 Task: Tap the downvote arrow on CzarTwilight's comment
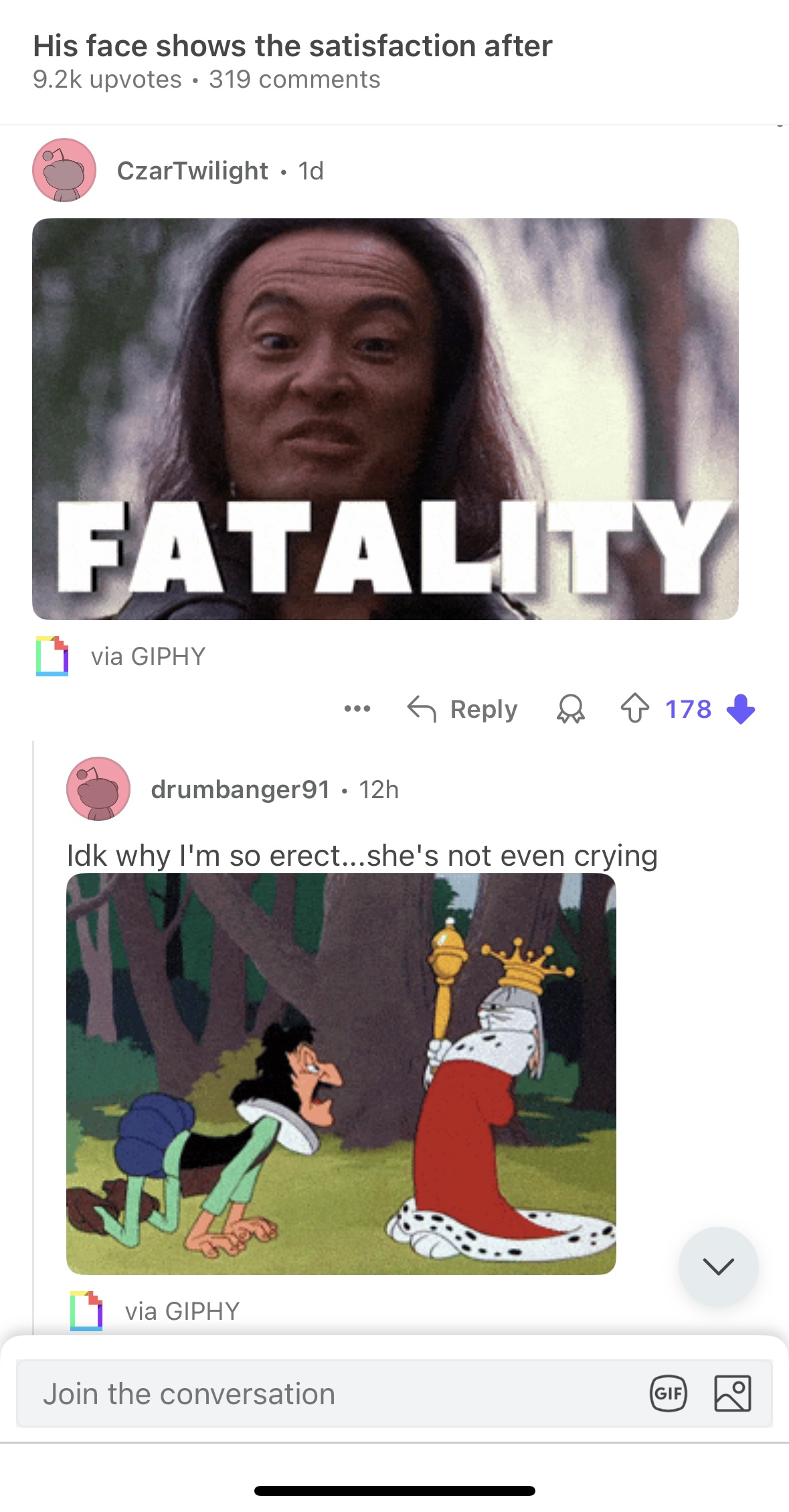pyautogui.click(x=741, y=708)
